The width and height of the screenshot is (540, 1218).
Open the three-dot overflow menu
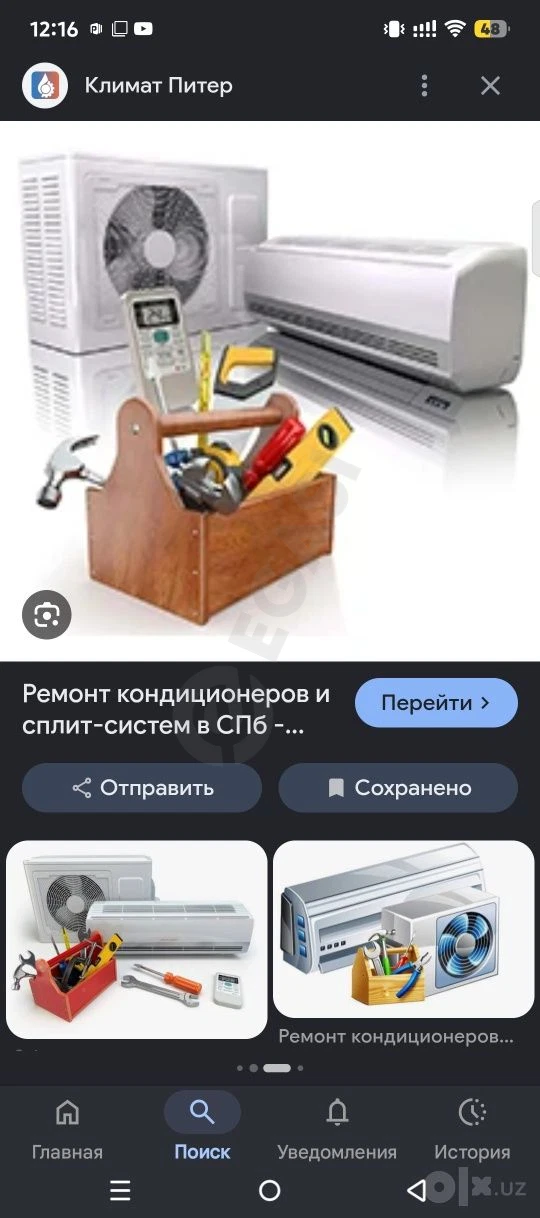click(425, 86)
